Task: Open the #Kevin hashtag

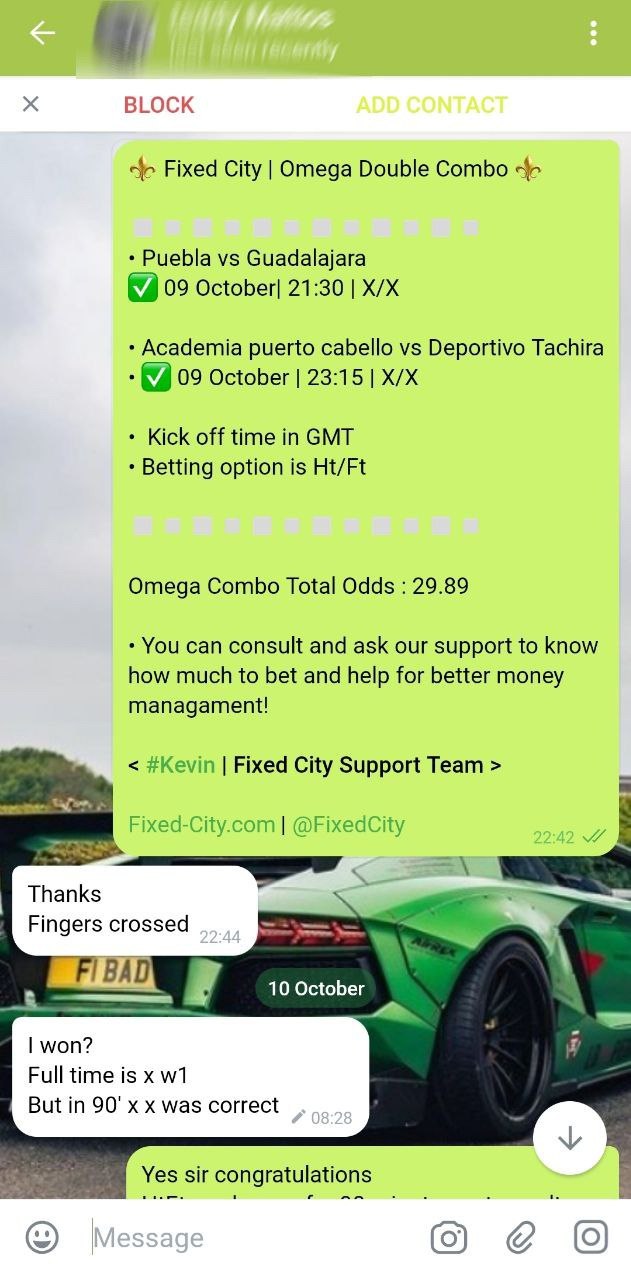Action: (180, 765)
